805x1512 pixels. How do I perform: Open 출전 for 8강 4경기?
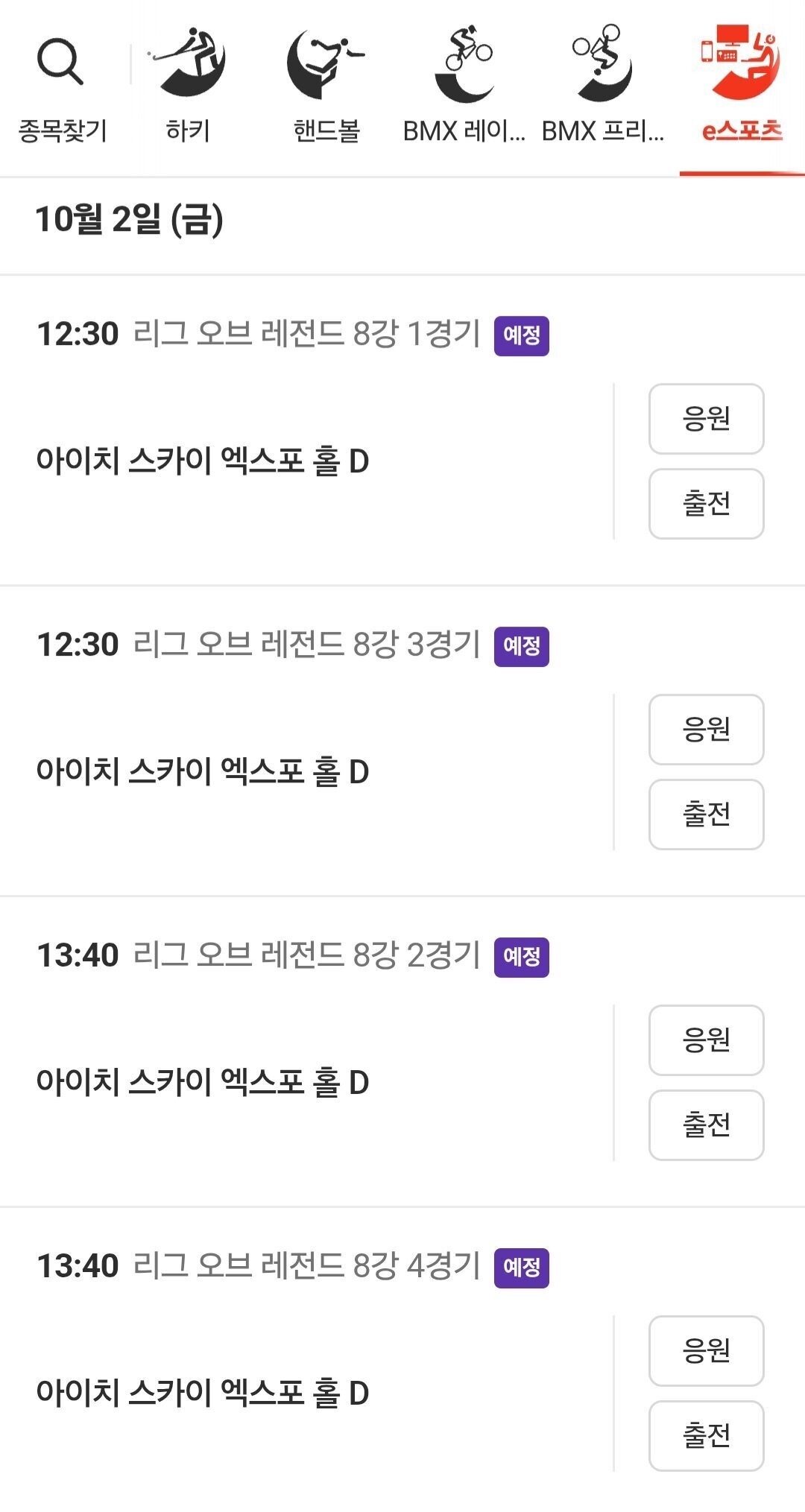[707, 1436]
